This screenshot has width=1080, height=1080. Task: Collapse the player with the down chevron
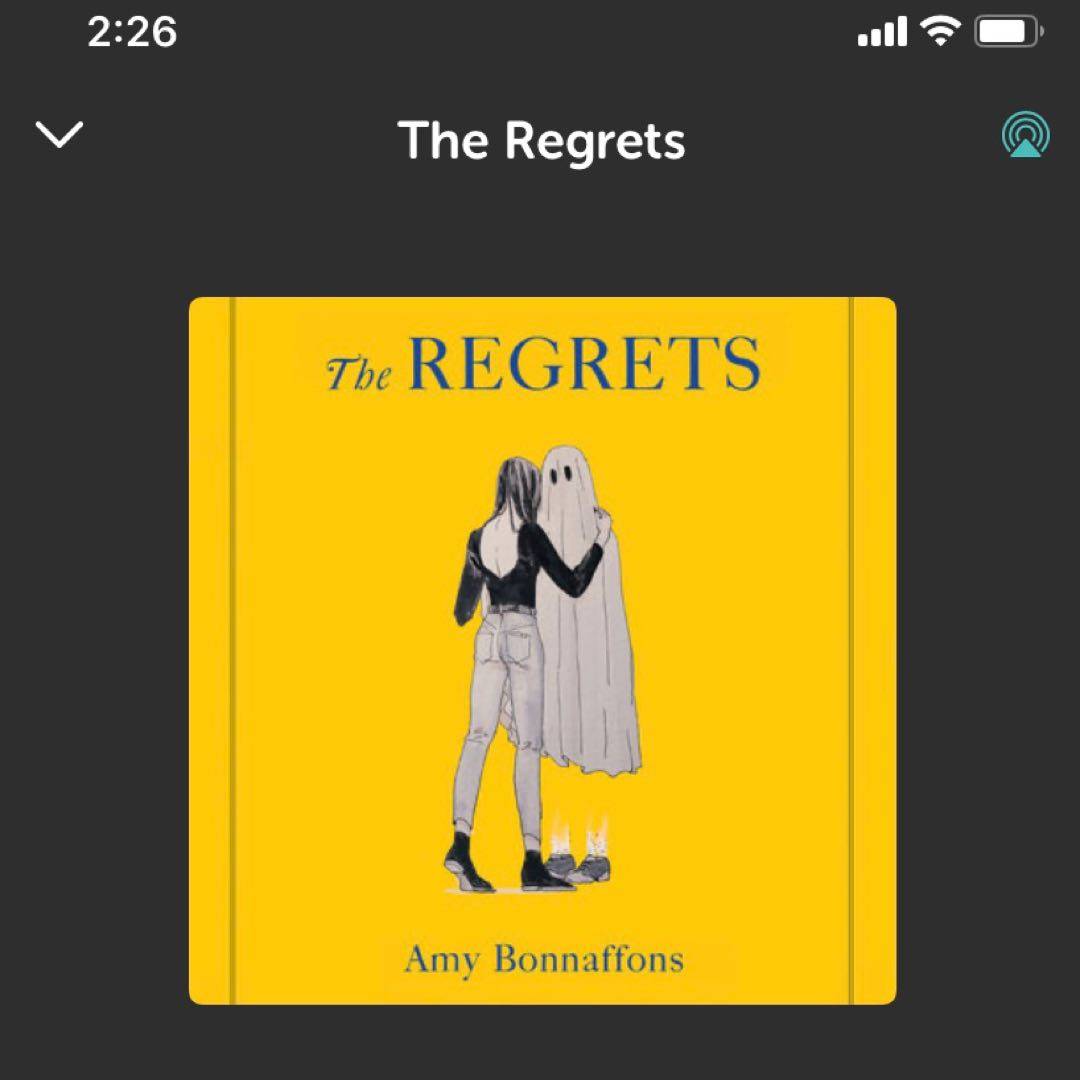59,135
